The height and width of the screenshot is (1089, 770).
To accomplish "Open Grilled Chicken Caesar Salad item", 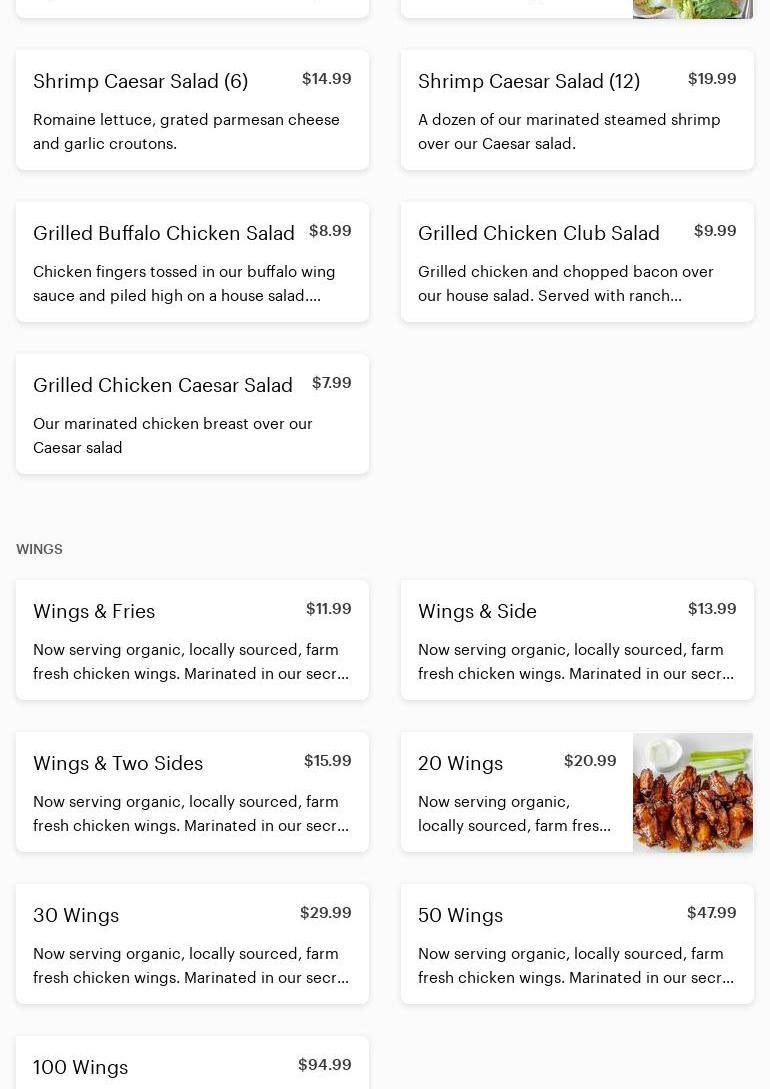I will (x=192, y=414).
